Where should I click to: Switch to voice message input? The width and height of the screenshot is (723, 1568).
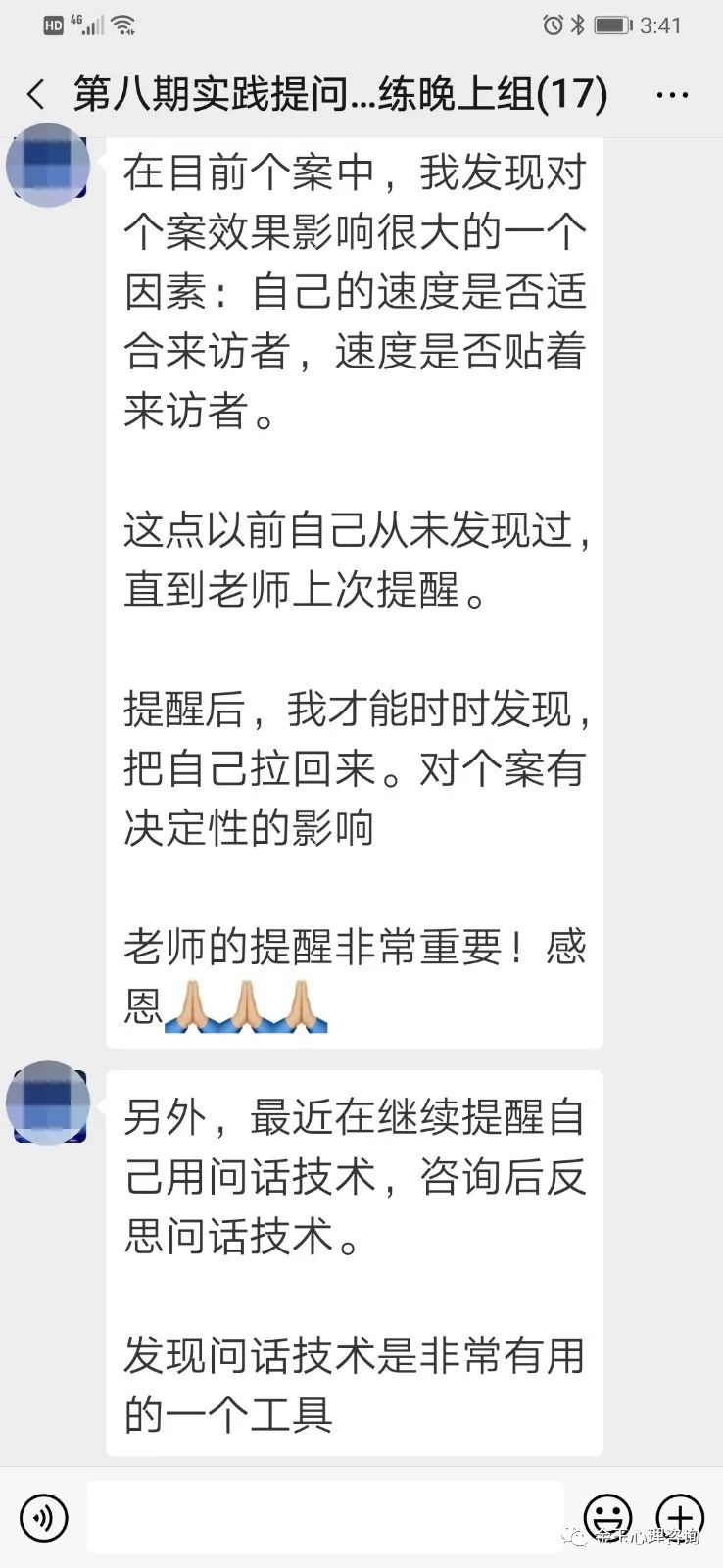tap(44, 1518)
